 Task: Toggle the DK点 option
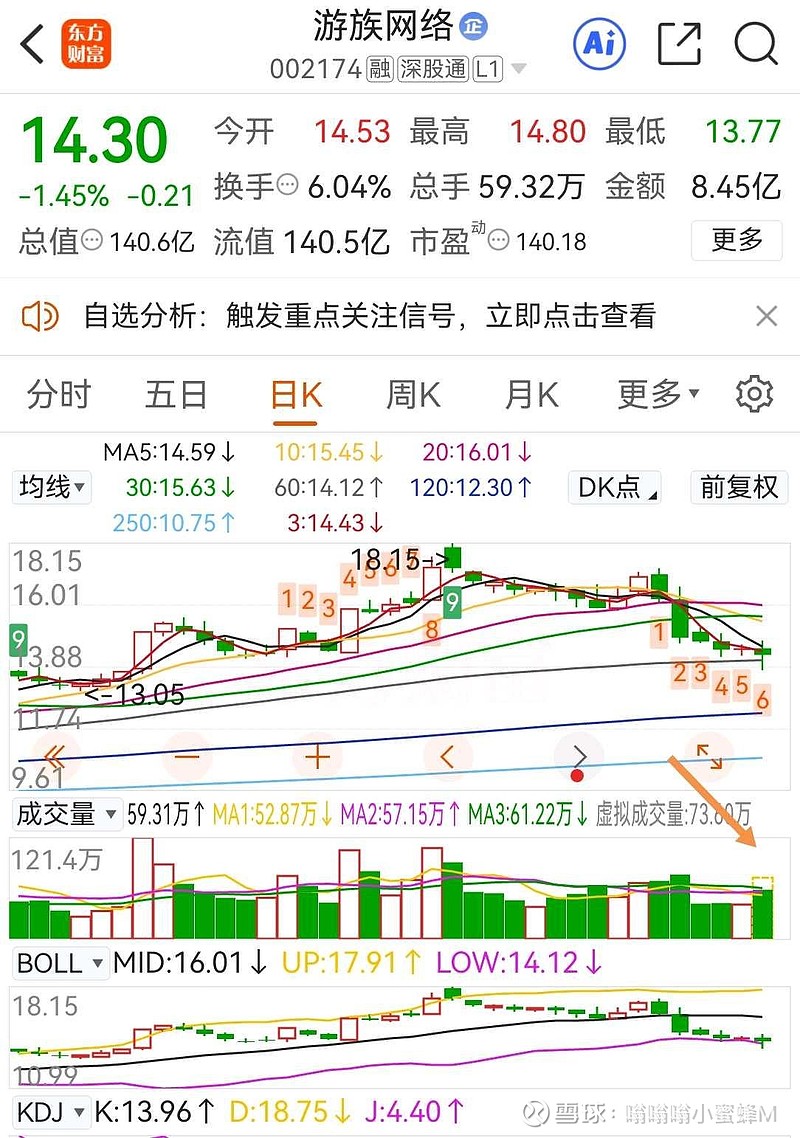pos(614,488)
